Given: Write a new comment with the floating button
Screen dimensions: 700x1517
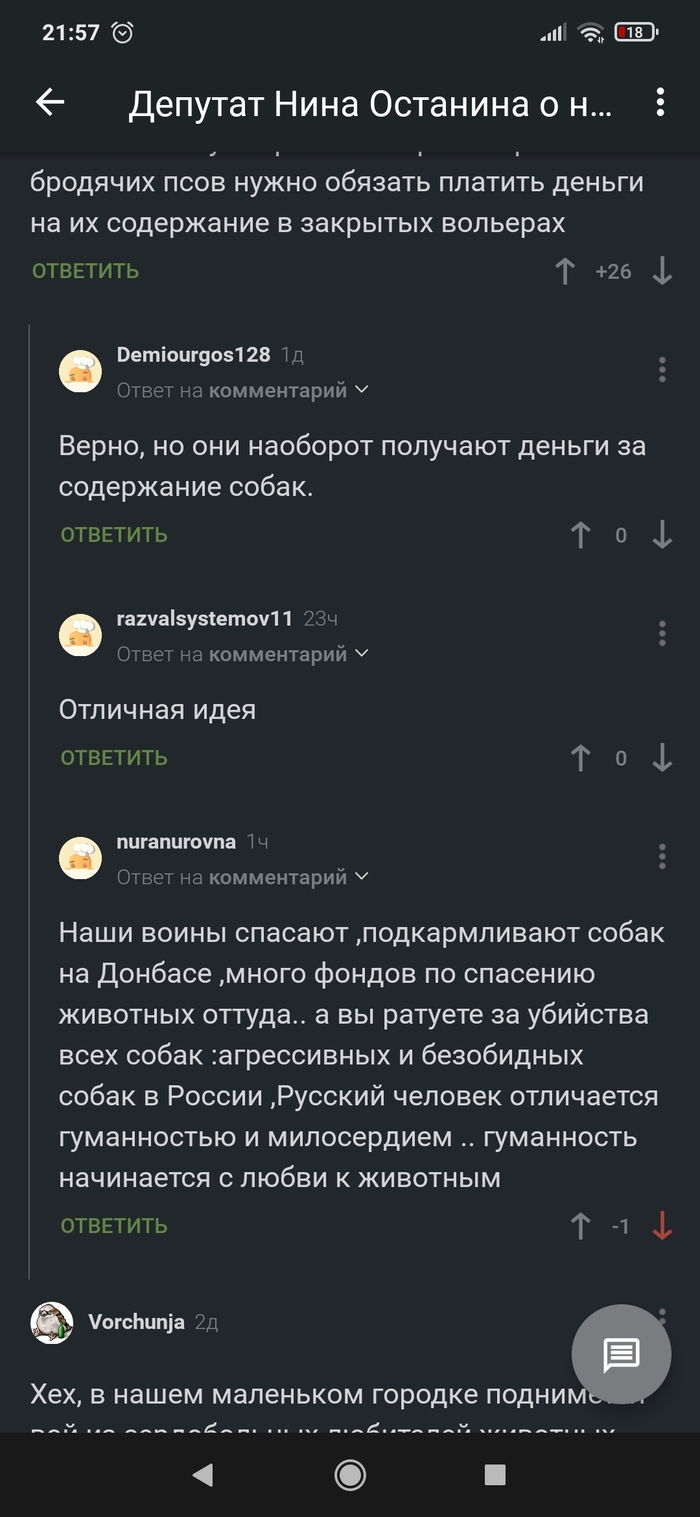Looking at the screenshot, I should (x=621, y=1355).
